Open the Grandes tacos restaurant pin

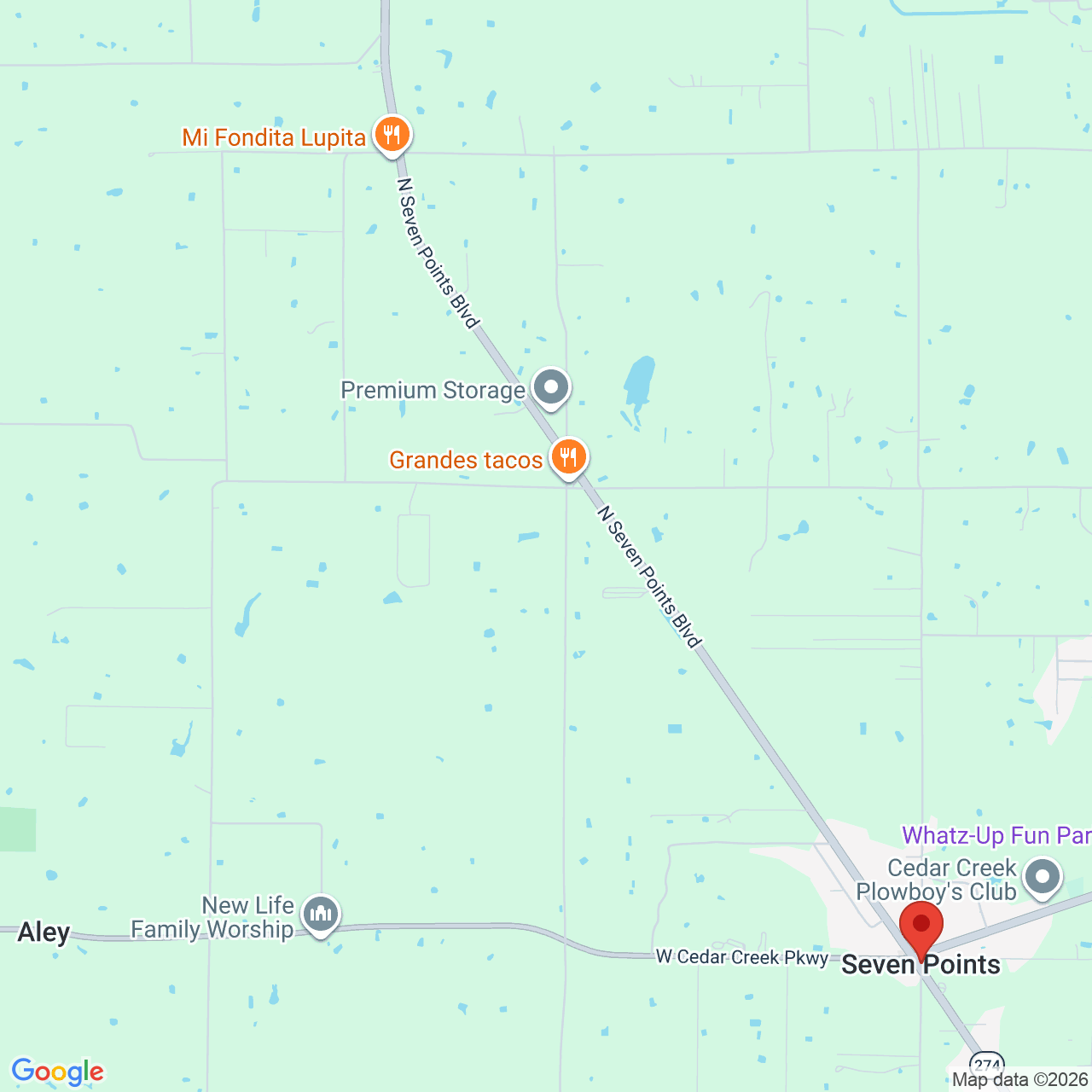point(567,458)
